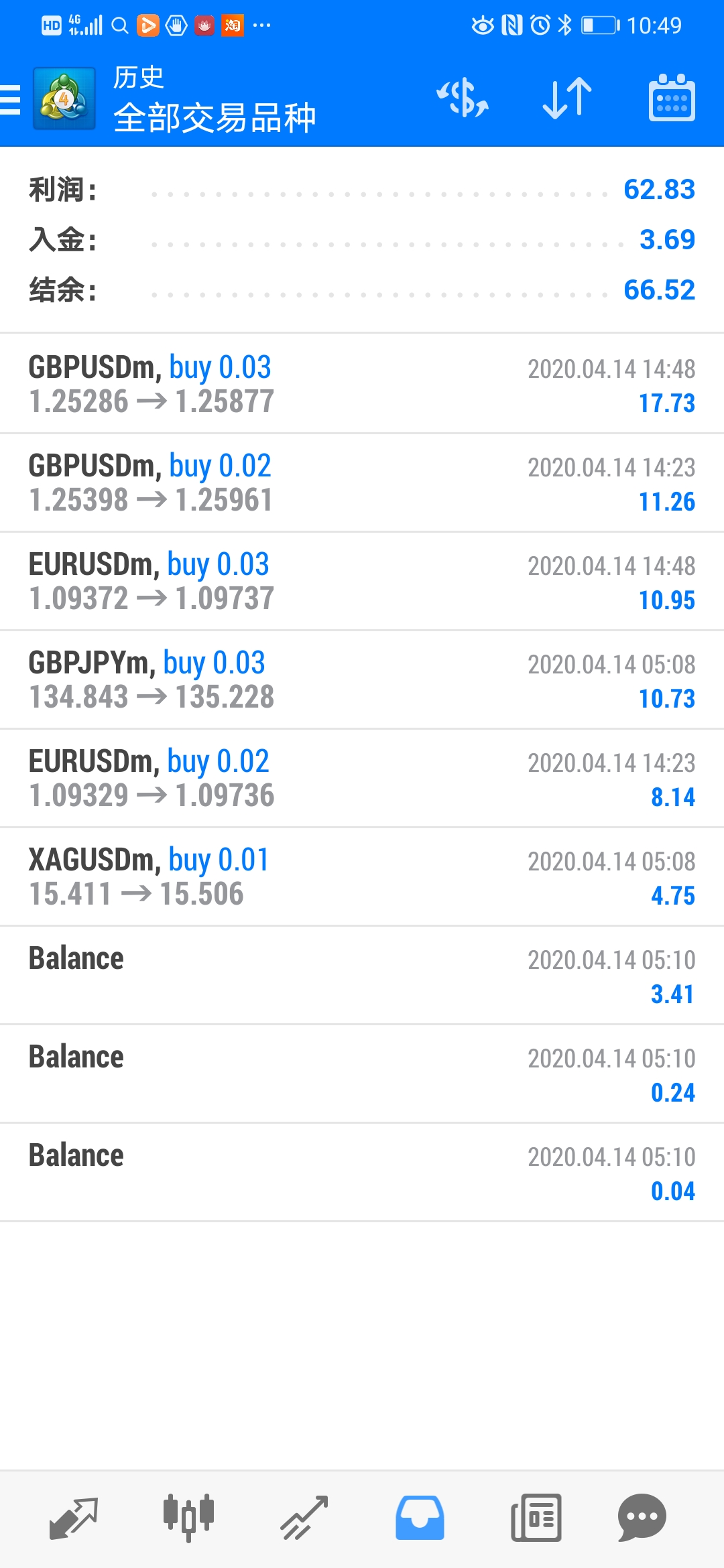Viewport: 724px width, 1568px height.
Task: Open the Balance entry of 3.41
Action: [x=362, y=975]
